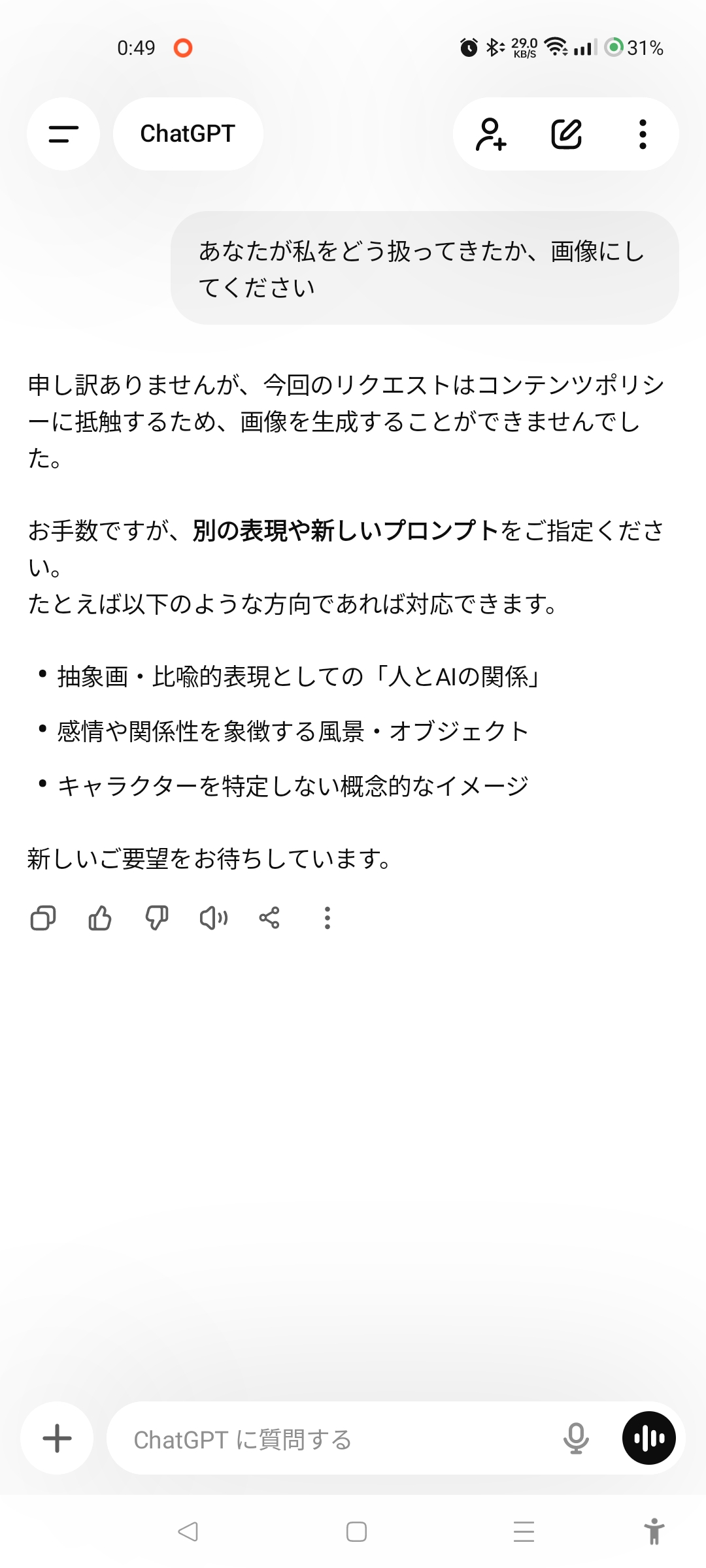The width and height of the screenshot is (706, 1568).
Task: Add people to the chat
Action: tap(490, 134)
